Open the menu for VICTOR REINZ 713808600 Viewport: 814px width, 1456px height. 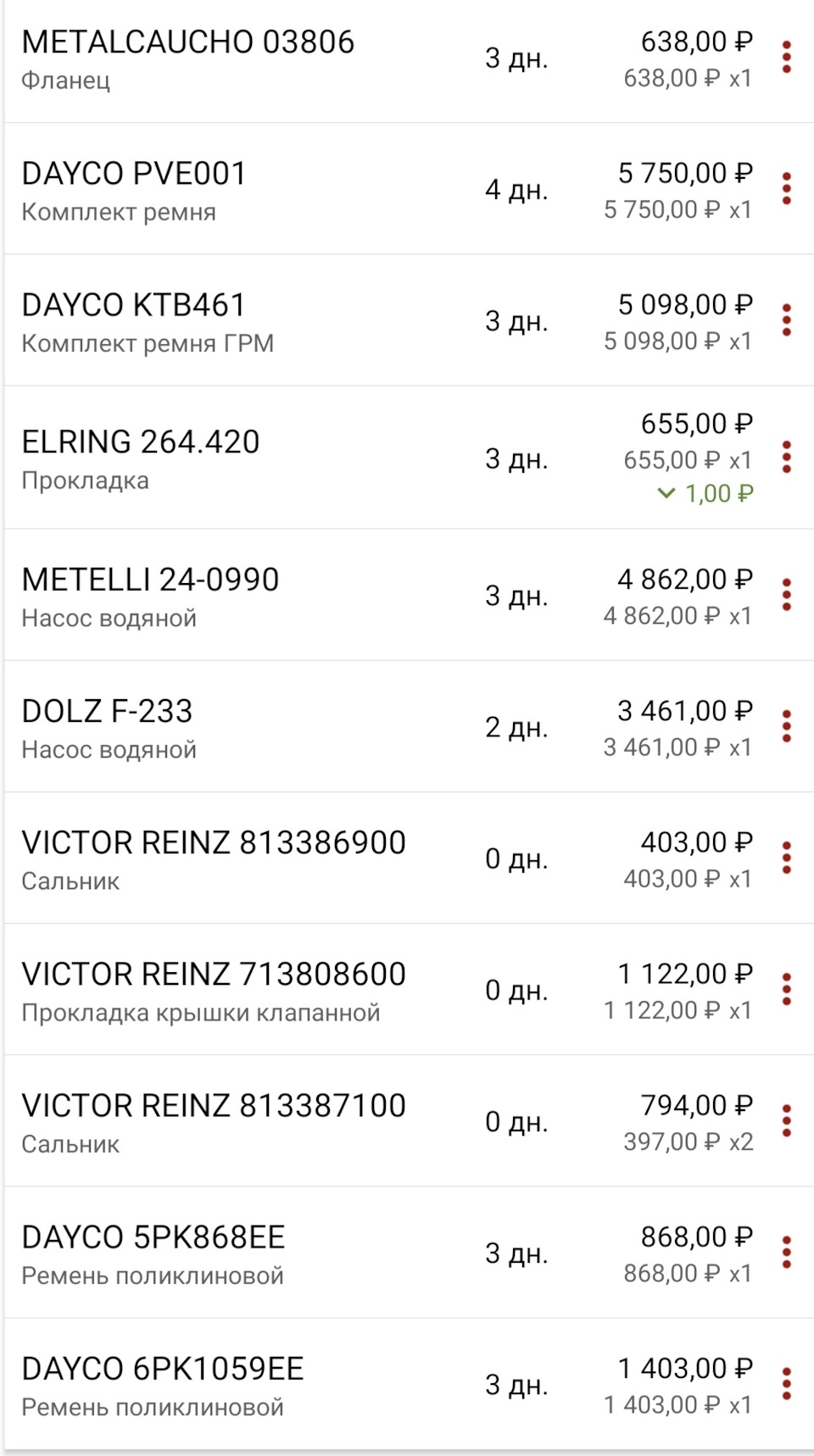pos(787,990)
